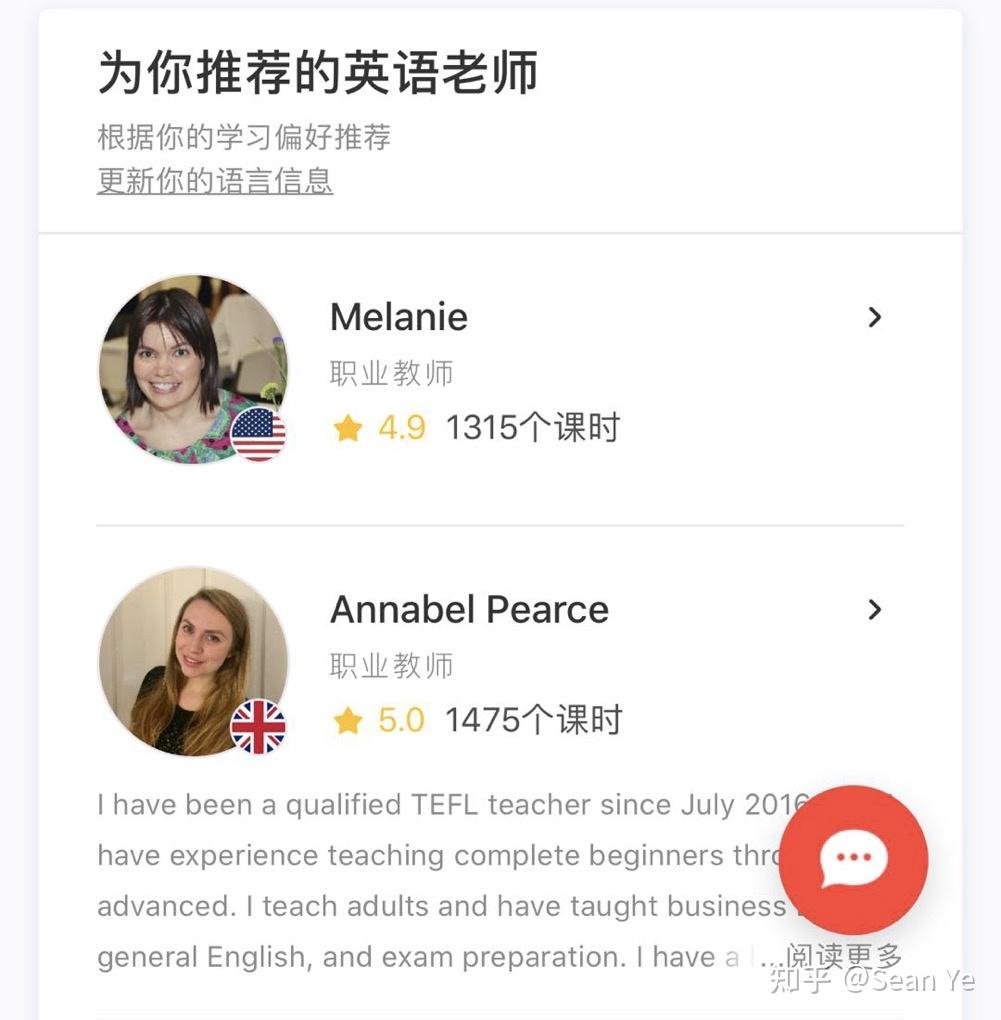Tap the 更新你的语言信息 link
The width and height of the screenshot is (1001, 1020).
215,182
